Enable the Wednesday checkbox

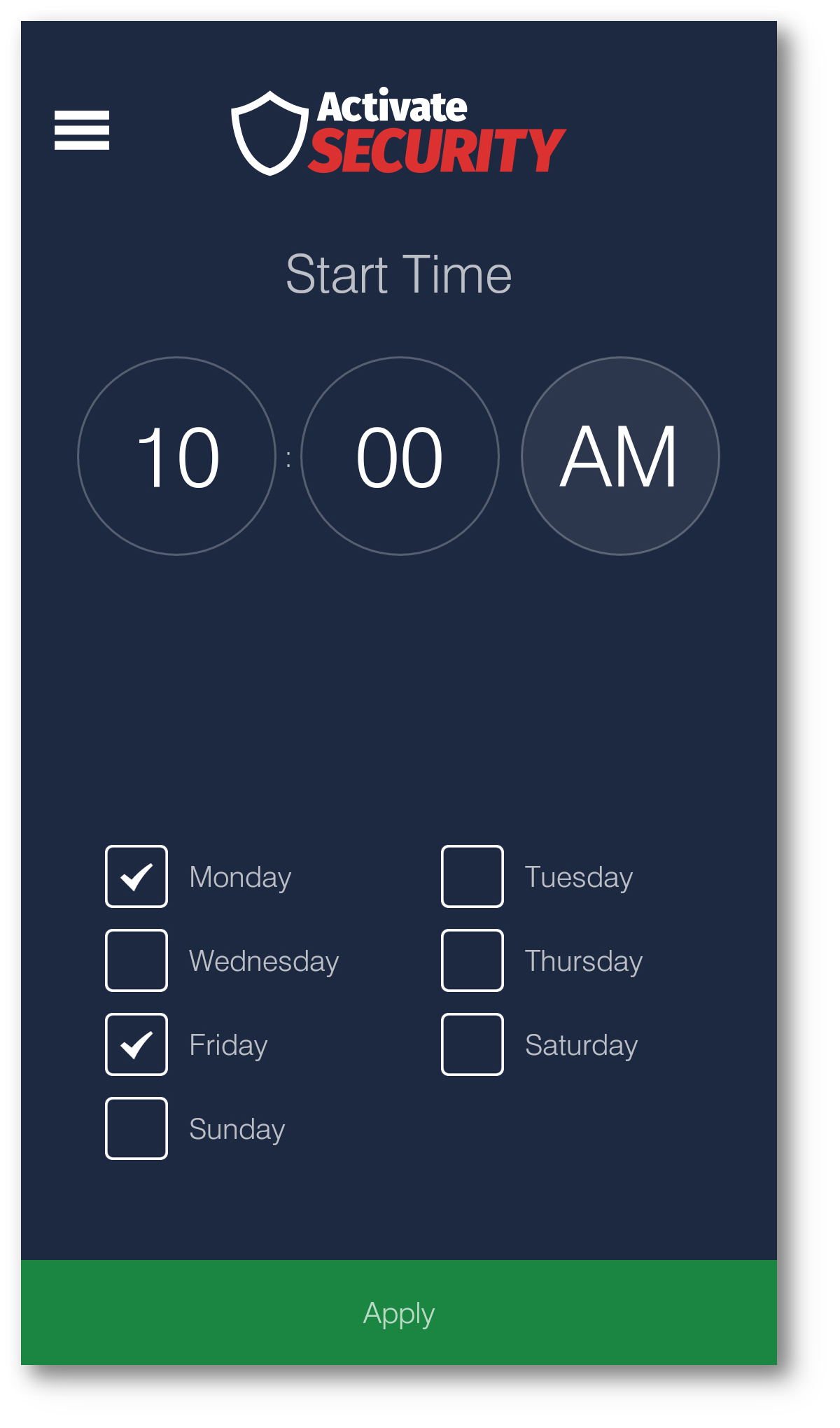pos(136,960)
